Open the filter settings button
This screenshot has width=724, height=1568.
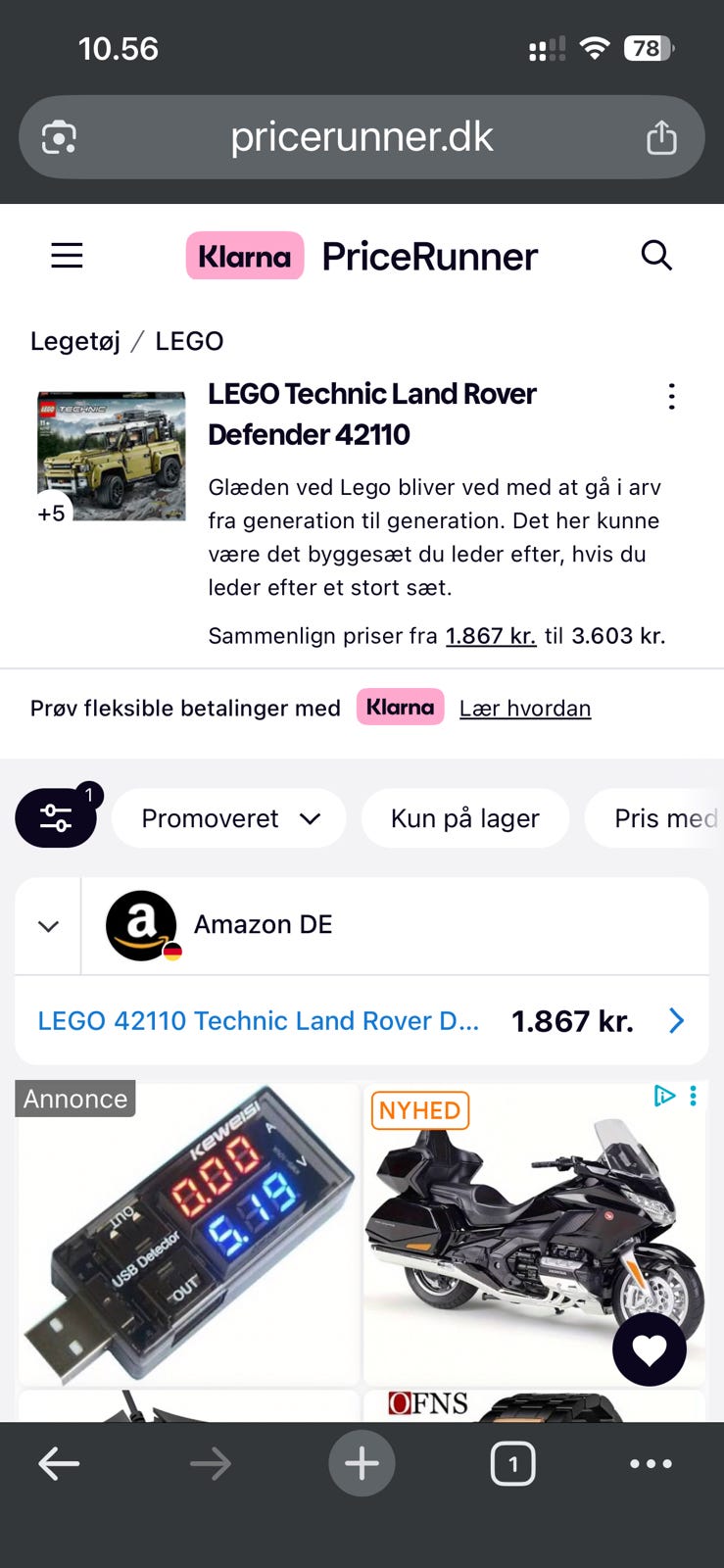click(x=56, y=817)
